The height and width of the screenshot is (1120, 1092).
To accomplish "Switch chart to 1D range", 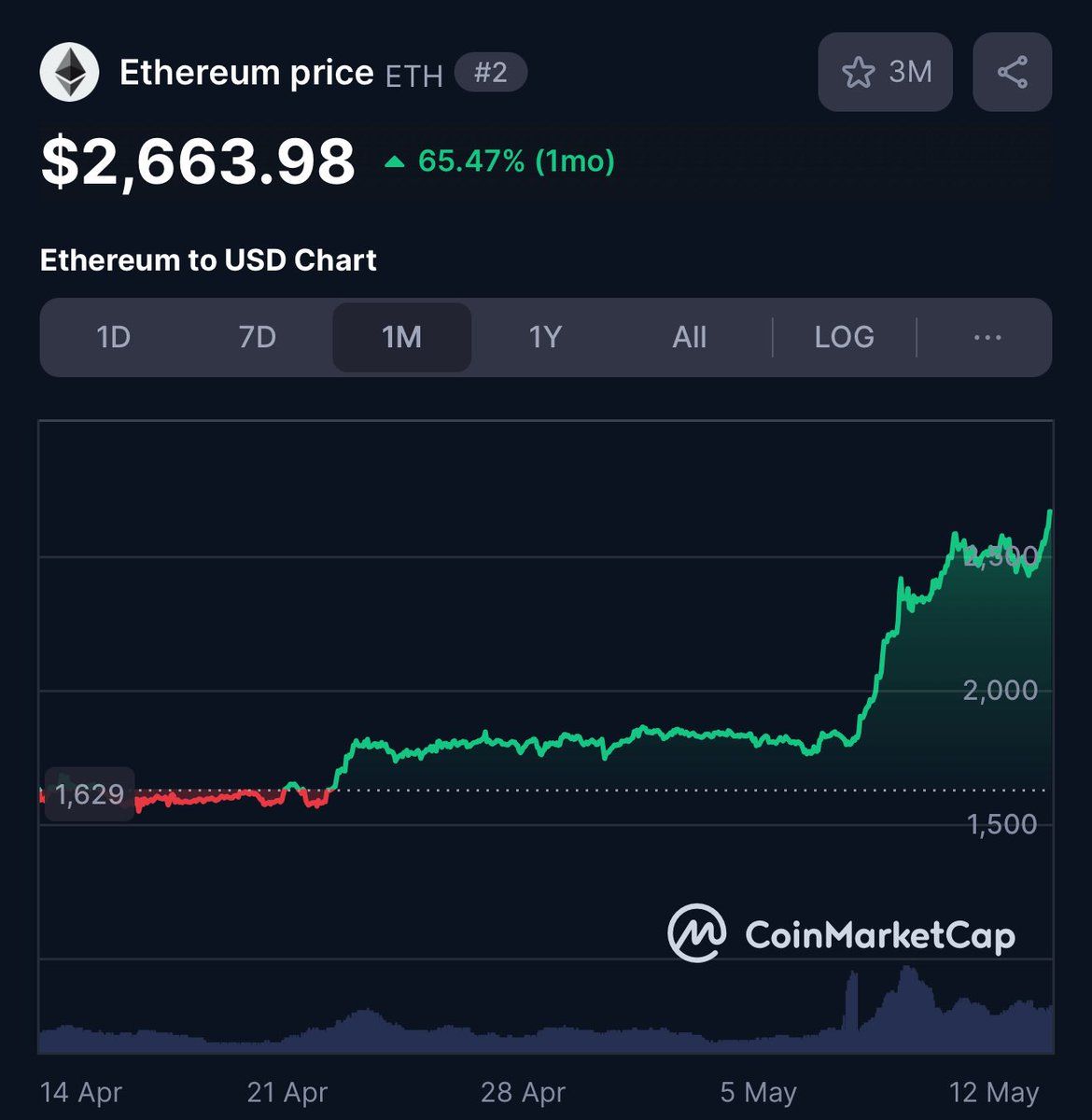I will (113, 337).
